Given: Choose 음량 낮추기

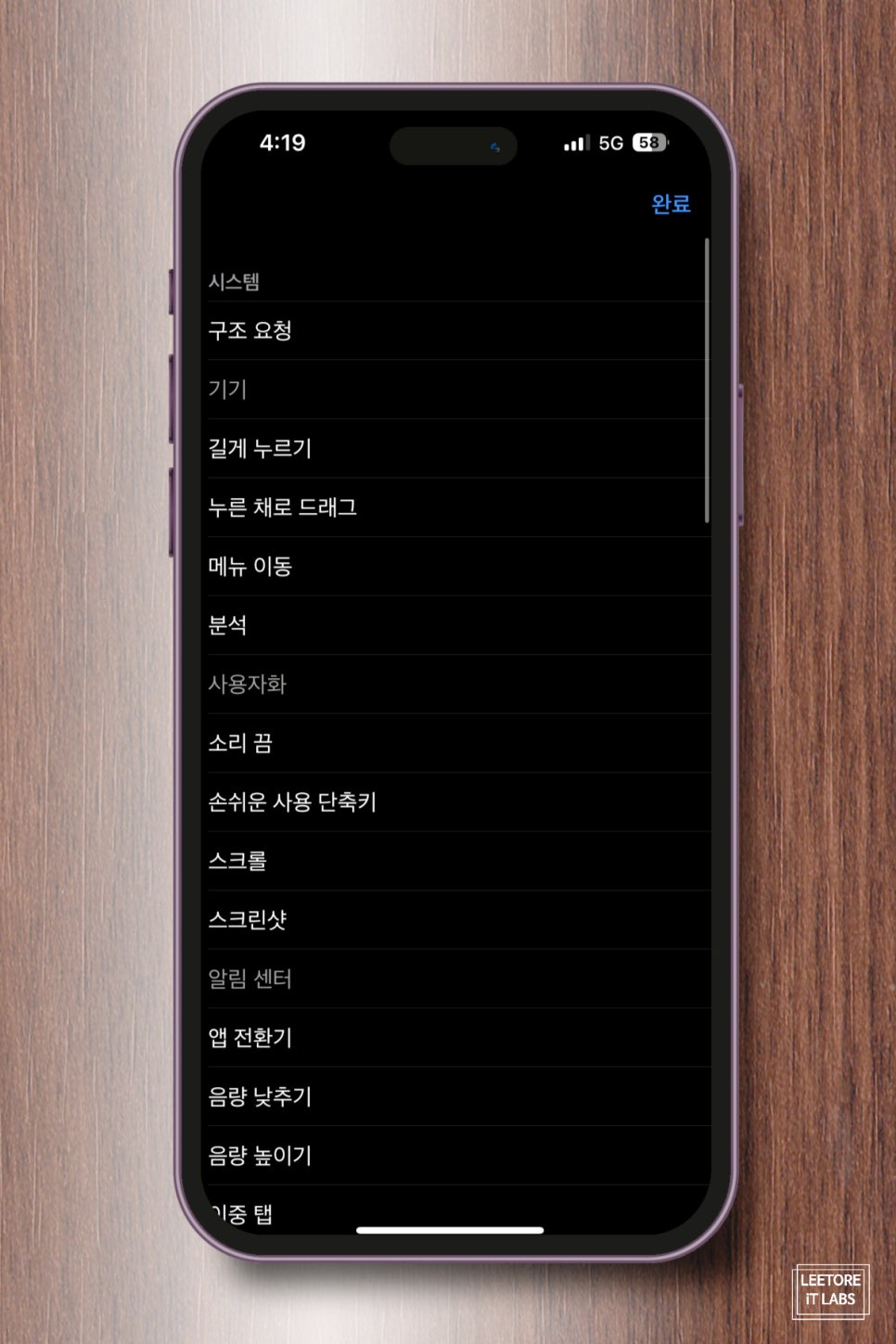Looking at the screenshot, I should pos(261,1096).
